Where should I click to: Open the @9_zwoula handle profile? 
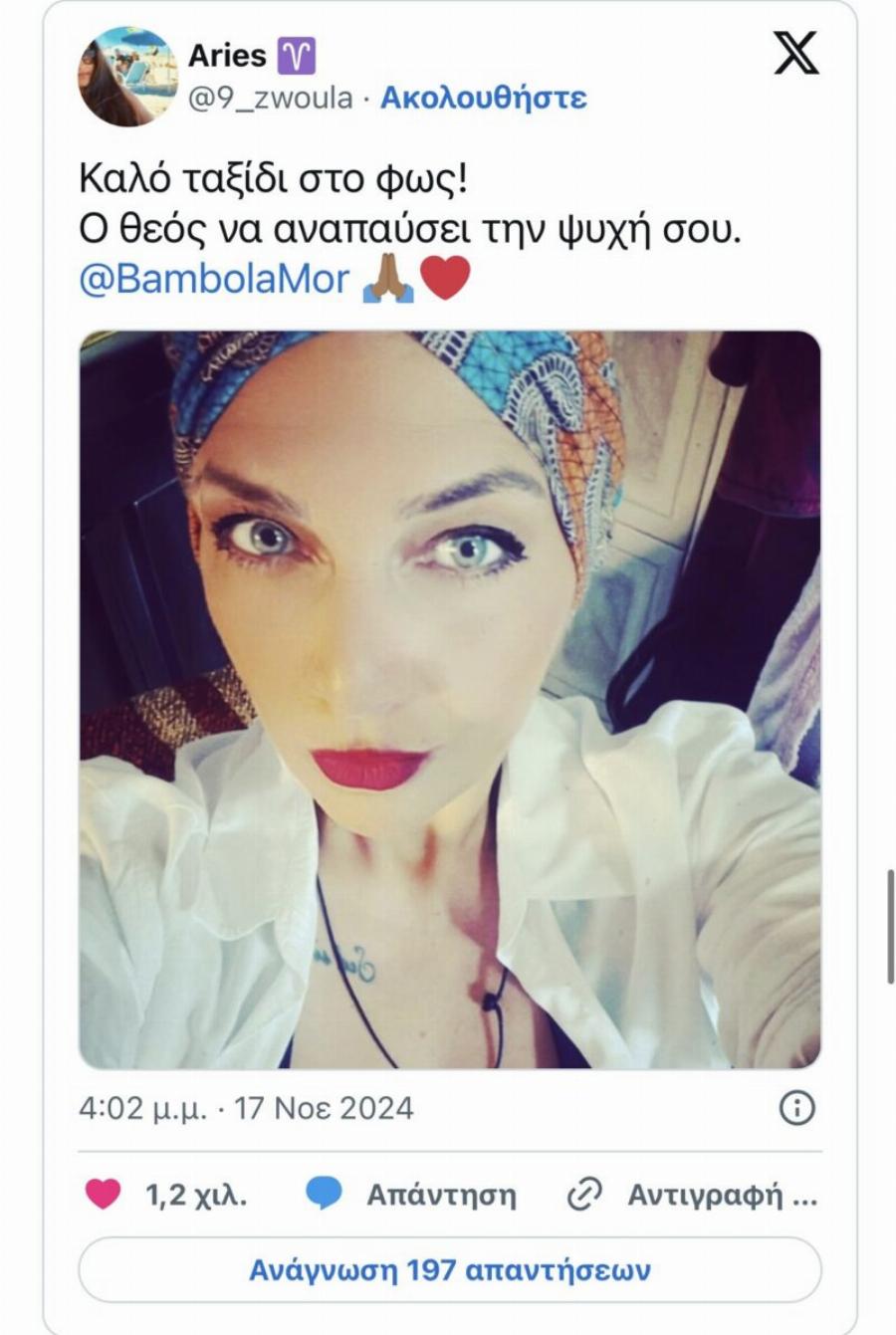263,100
